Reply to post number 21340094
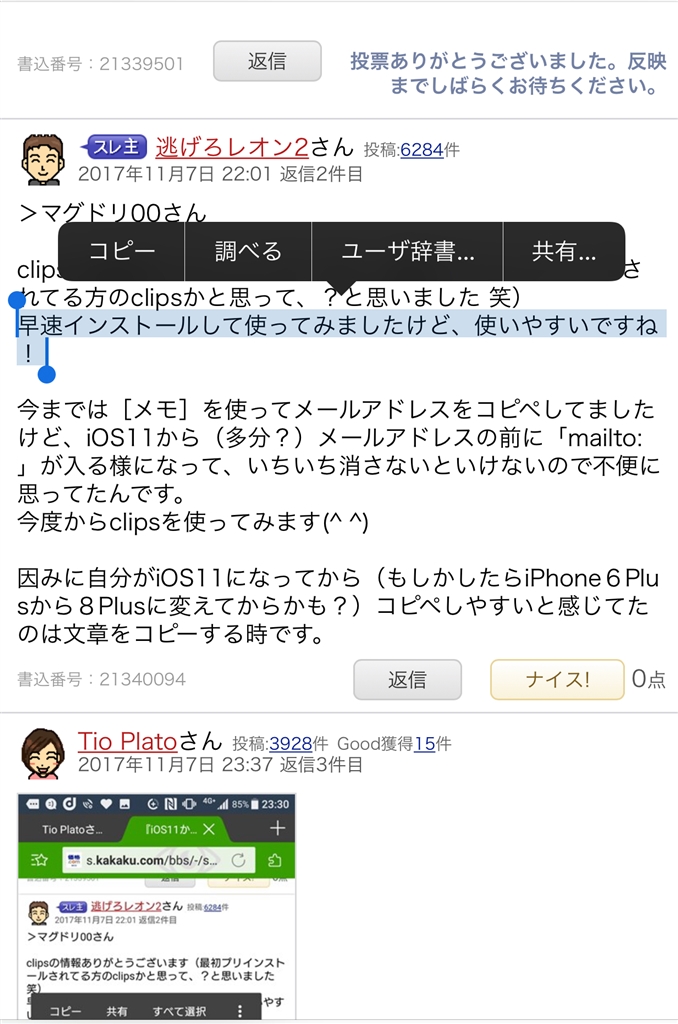Image resolution: width=678 pixels, height=1024 pixels. (x=407, y=680)
